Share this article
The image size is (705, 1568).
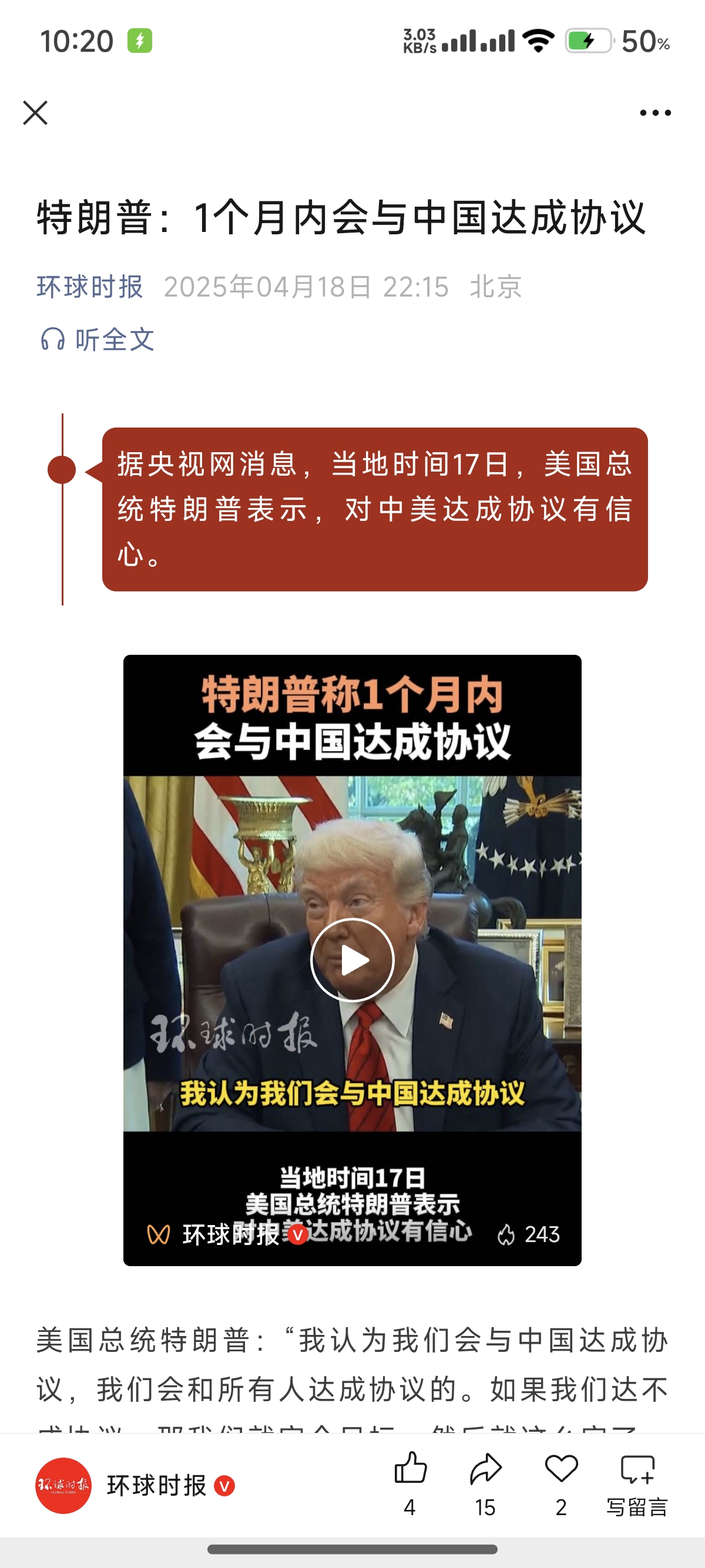[485, 1469]
